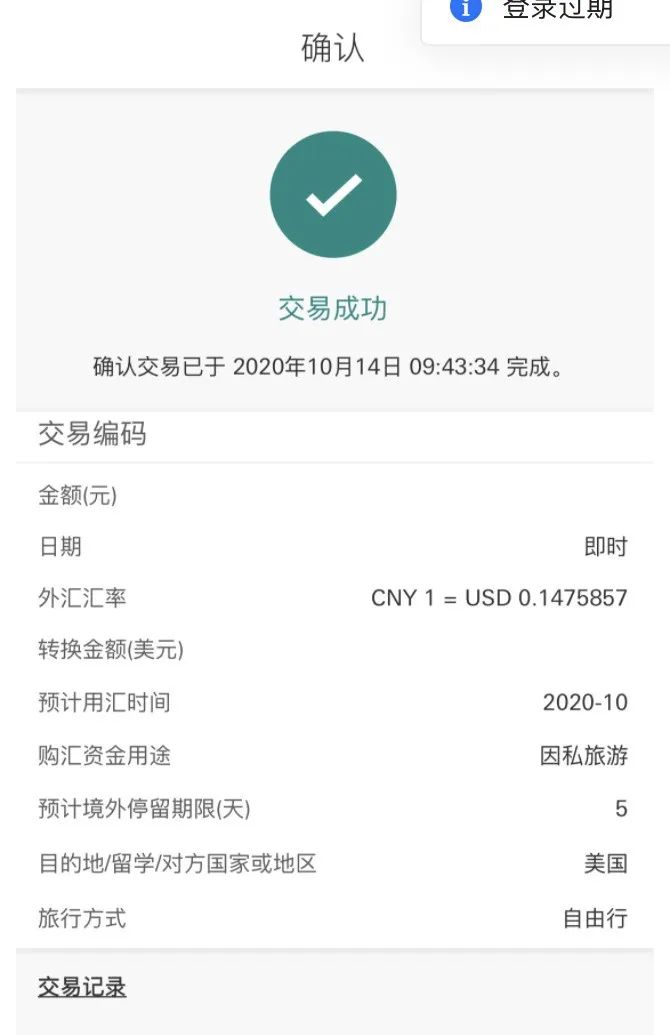The width and height of the screenshot is (670, 1035).
Task: Open the underlined 交易记录 link
Action: [x=82, y=987]
